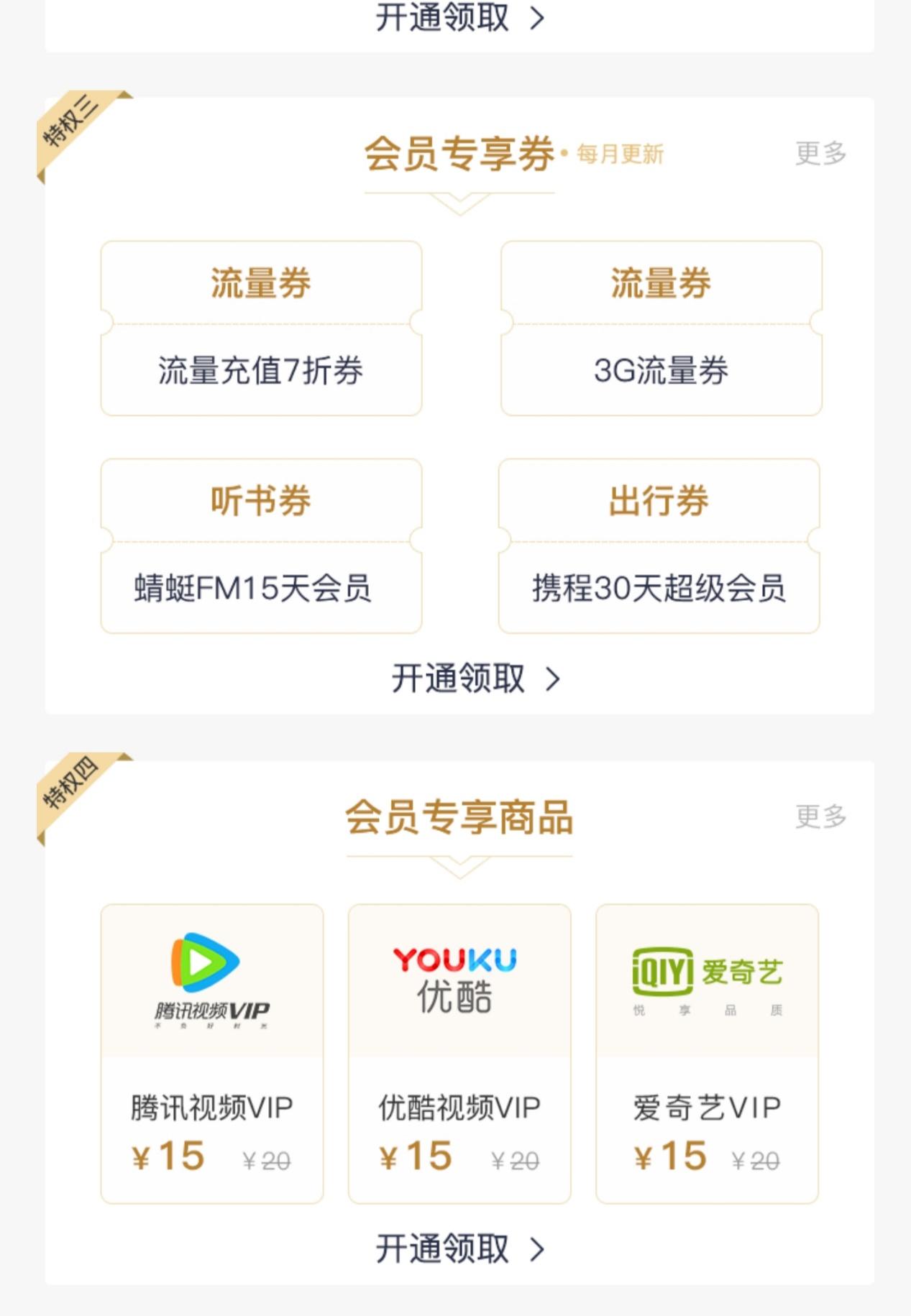Select the 3G流量券 coupon
Image resolution: width=911 pixels, height=1316 pixels.
point(661,328)
